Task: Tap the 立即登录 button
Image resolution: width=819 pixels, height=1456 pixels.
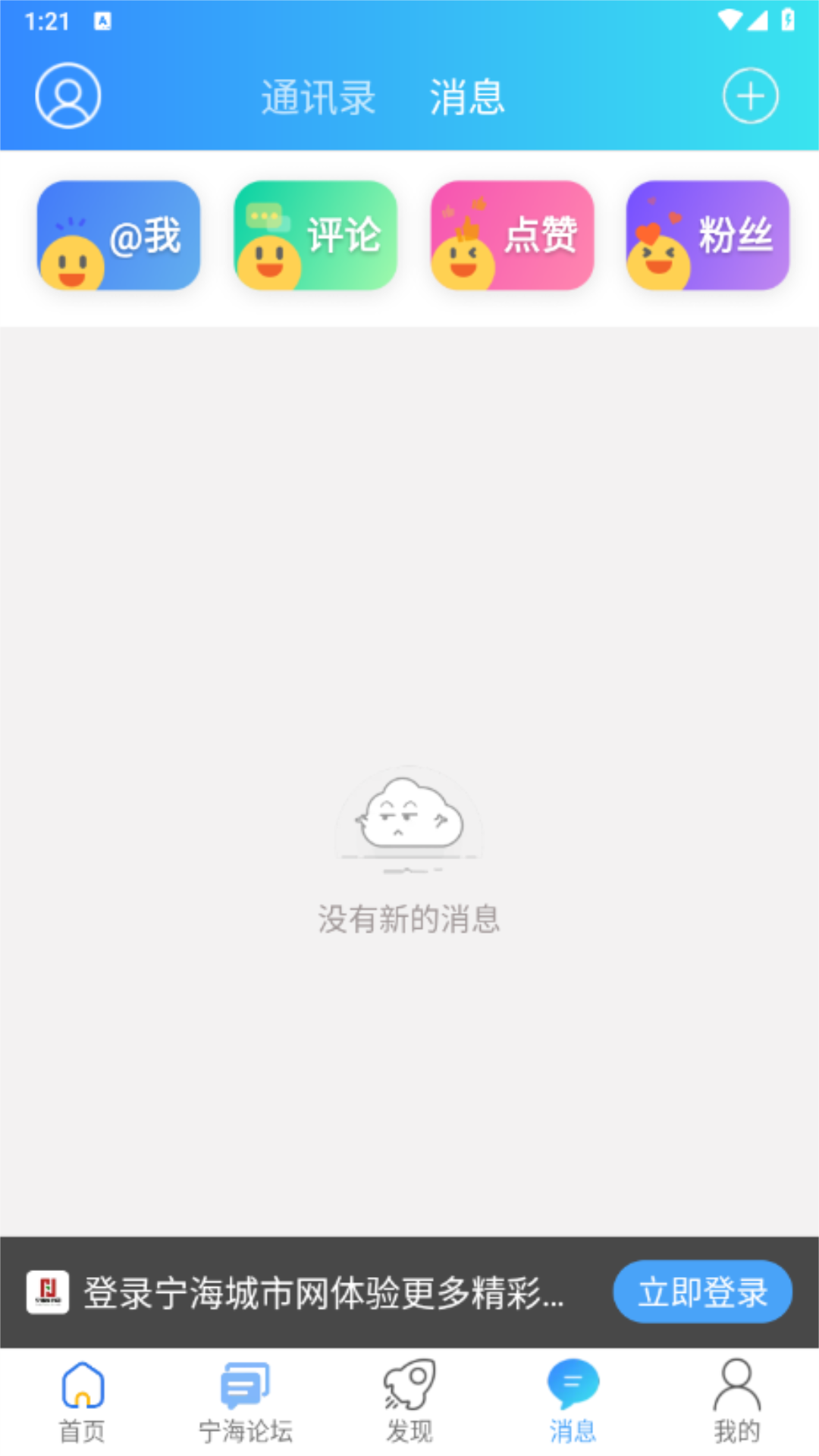Action: click(x=702, y=1291)
